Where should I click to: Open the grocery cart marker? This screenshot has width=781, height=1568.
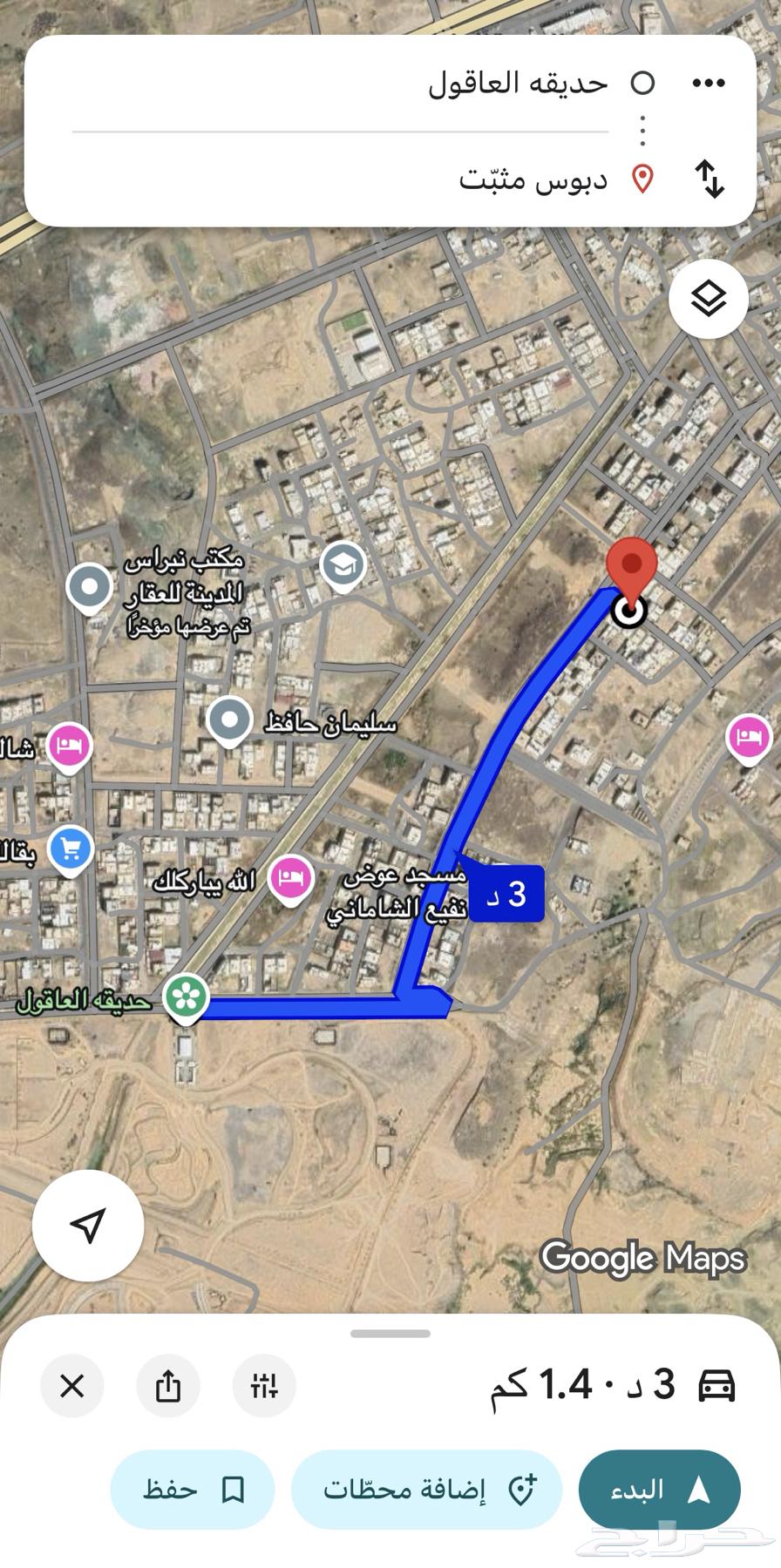[71, 848]
